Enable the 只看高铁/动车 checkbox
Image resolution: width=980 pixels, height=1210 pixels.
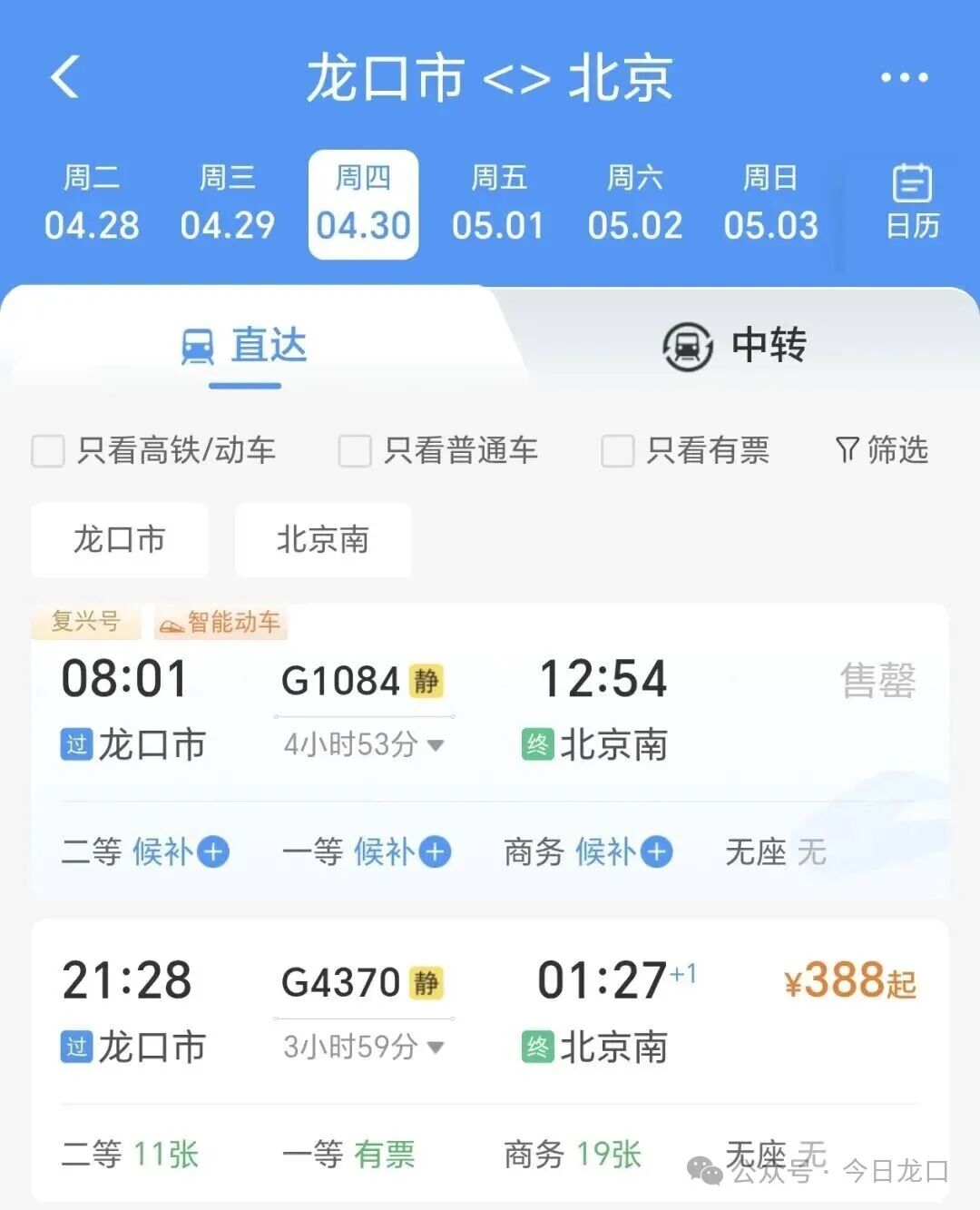coord(47,451)
